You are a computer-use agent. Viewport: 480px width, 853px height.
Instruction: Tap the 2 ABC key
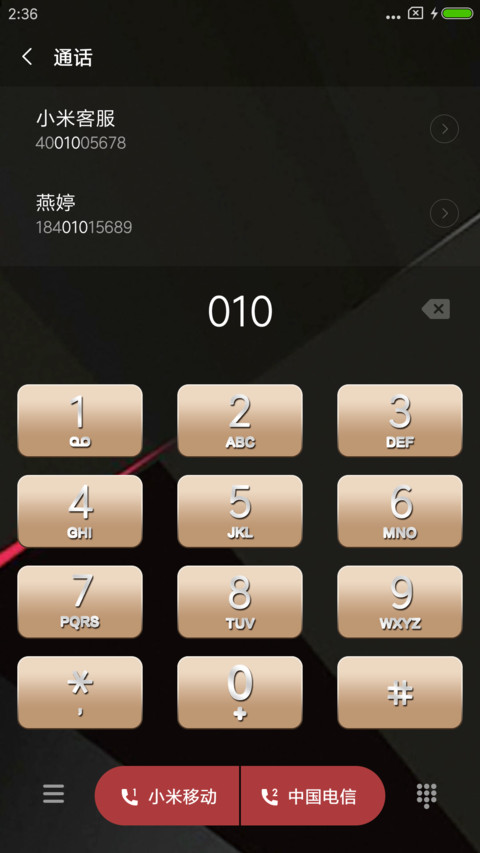pyautogui.click(x=240, y=421)
